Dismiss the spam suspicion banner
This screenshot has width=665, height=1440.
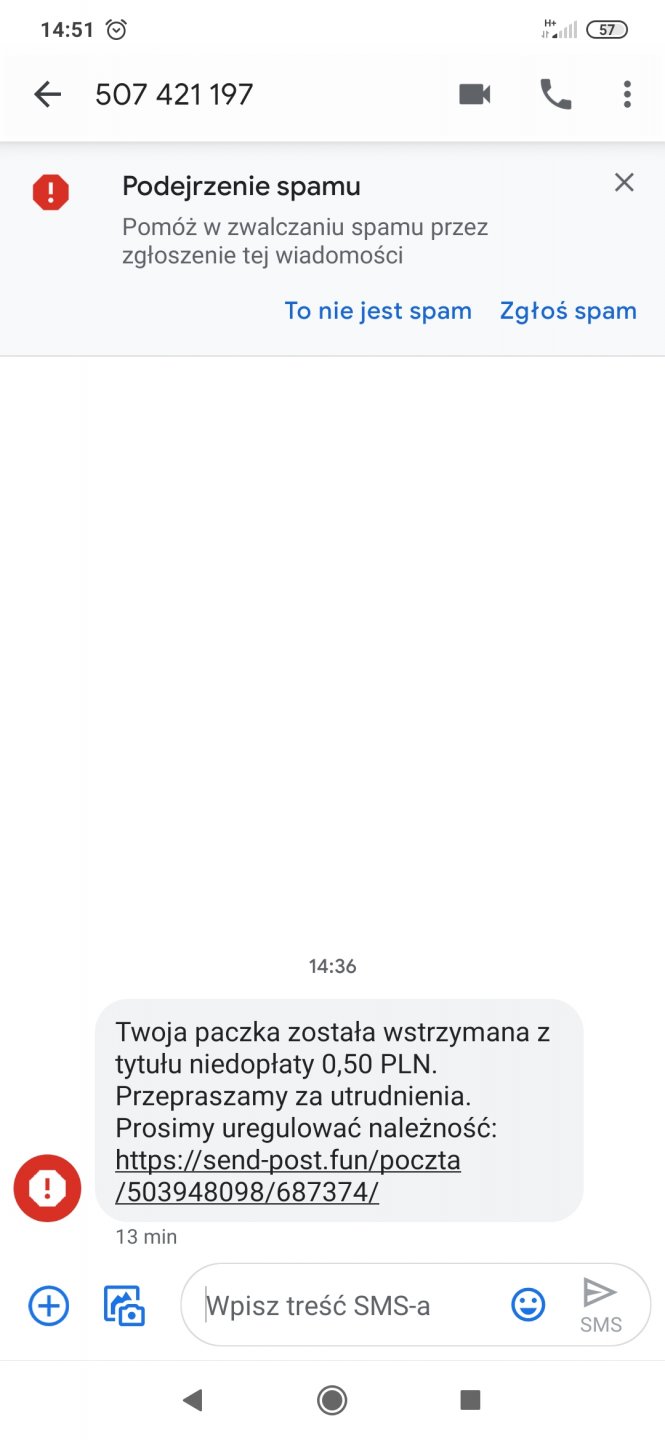pos(624,182)
